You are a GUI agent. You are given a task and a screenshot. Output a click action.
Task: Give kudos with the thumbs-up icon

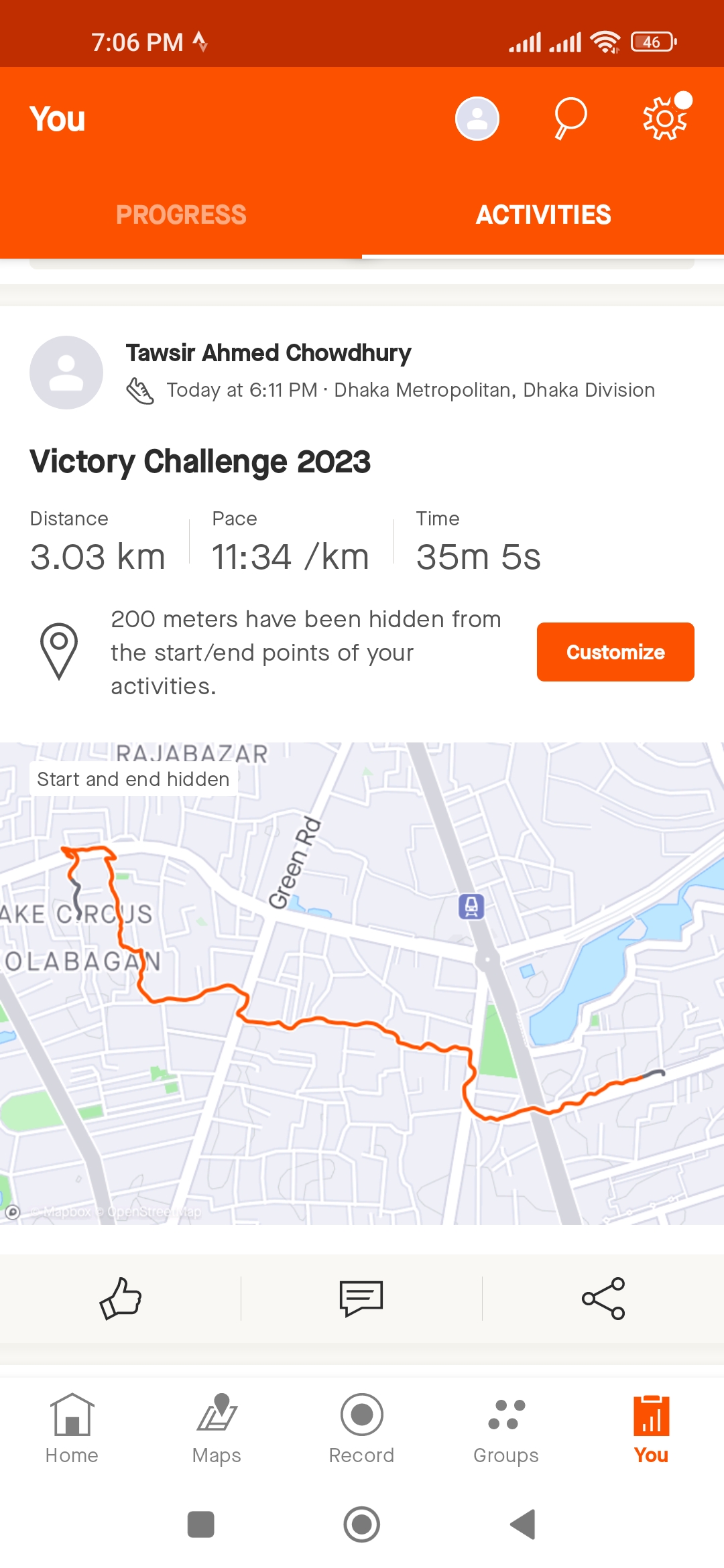121,1299
